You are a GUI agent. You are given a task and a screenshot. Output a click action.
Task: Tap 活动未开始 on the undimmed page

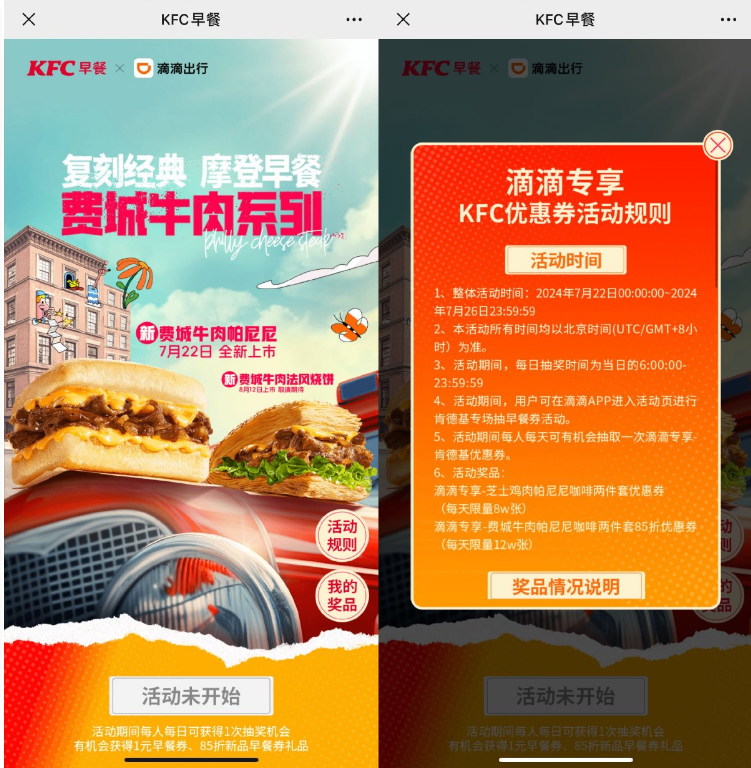[190, 696]
